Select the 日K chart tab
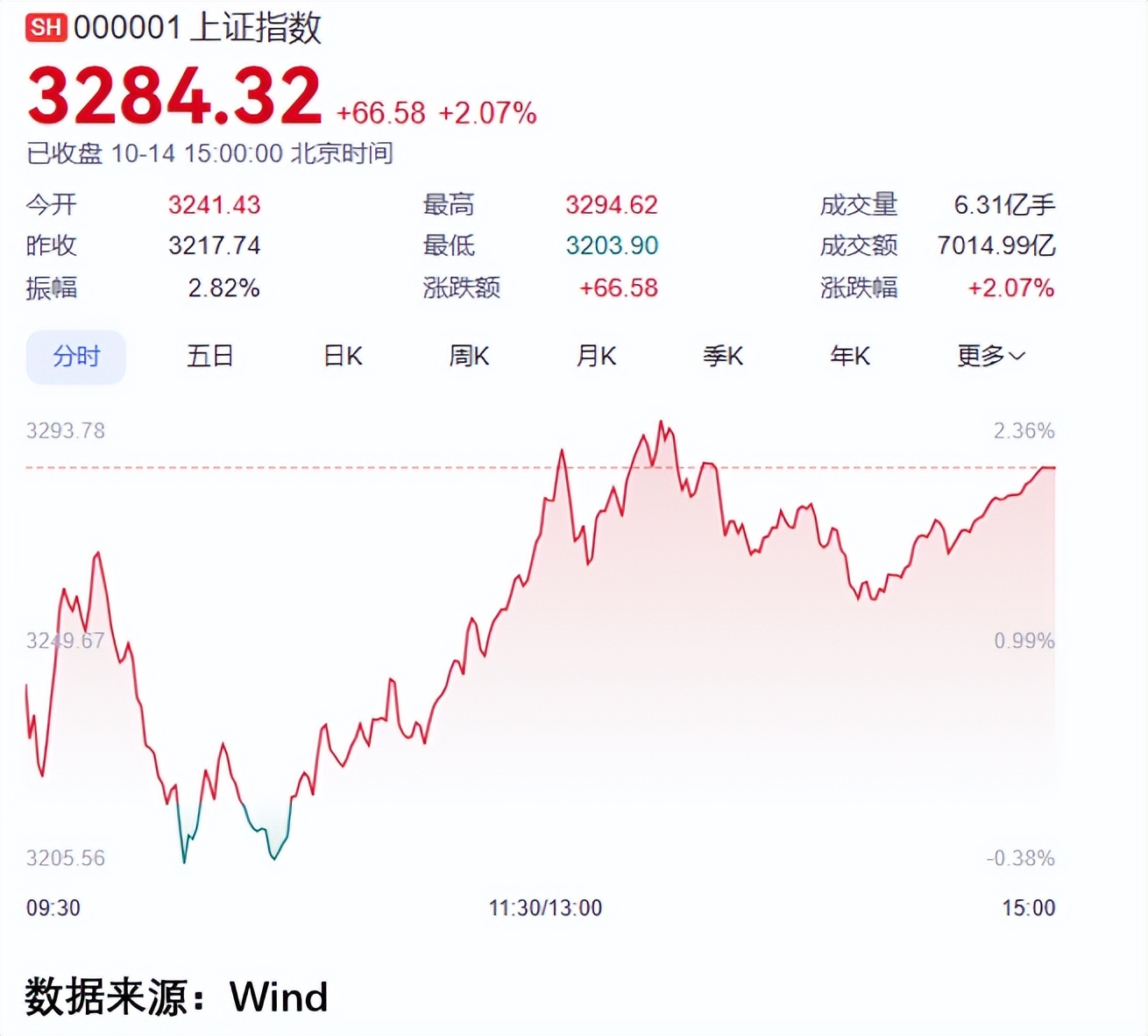 pyautogui.click(x=343, y=357)
